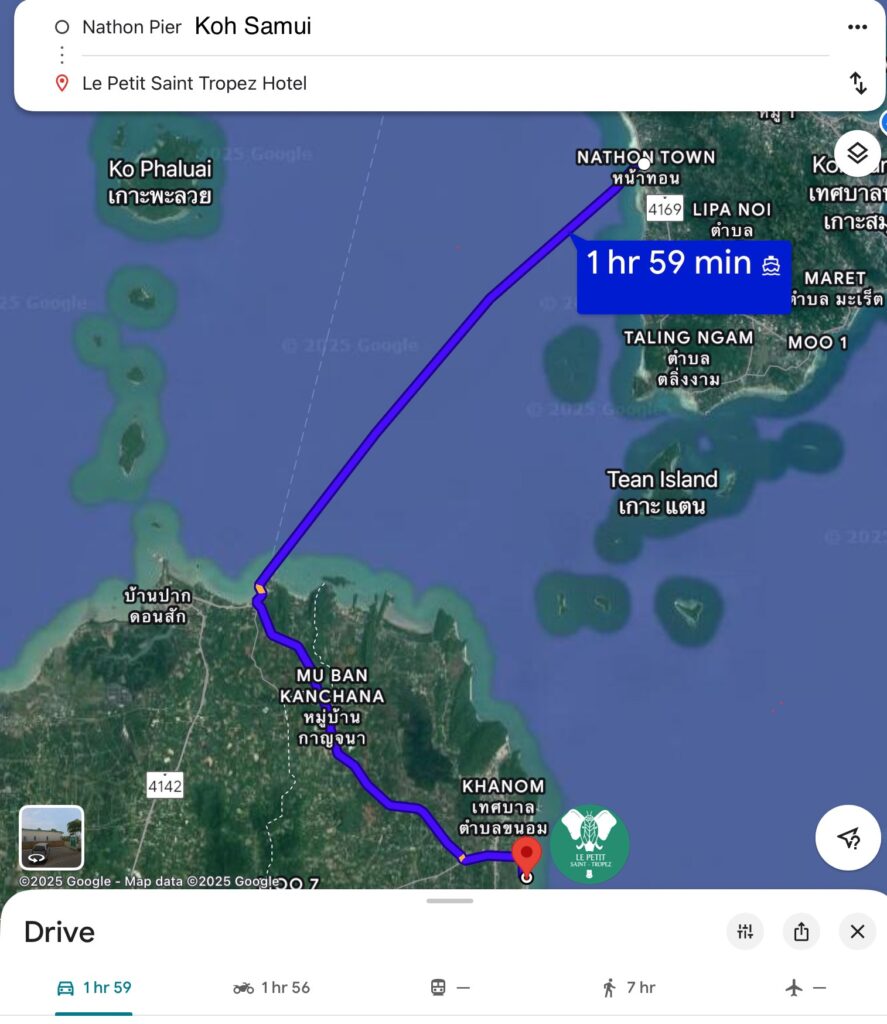This screenshot has width=887, height=1024.
Task: Switch to walking route, 7 hr
Action: tap(628, 988)
